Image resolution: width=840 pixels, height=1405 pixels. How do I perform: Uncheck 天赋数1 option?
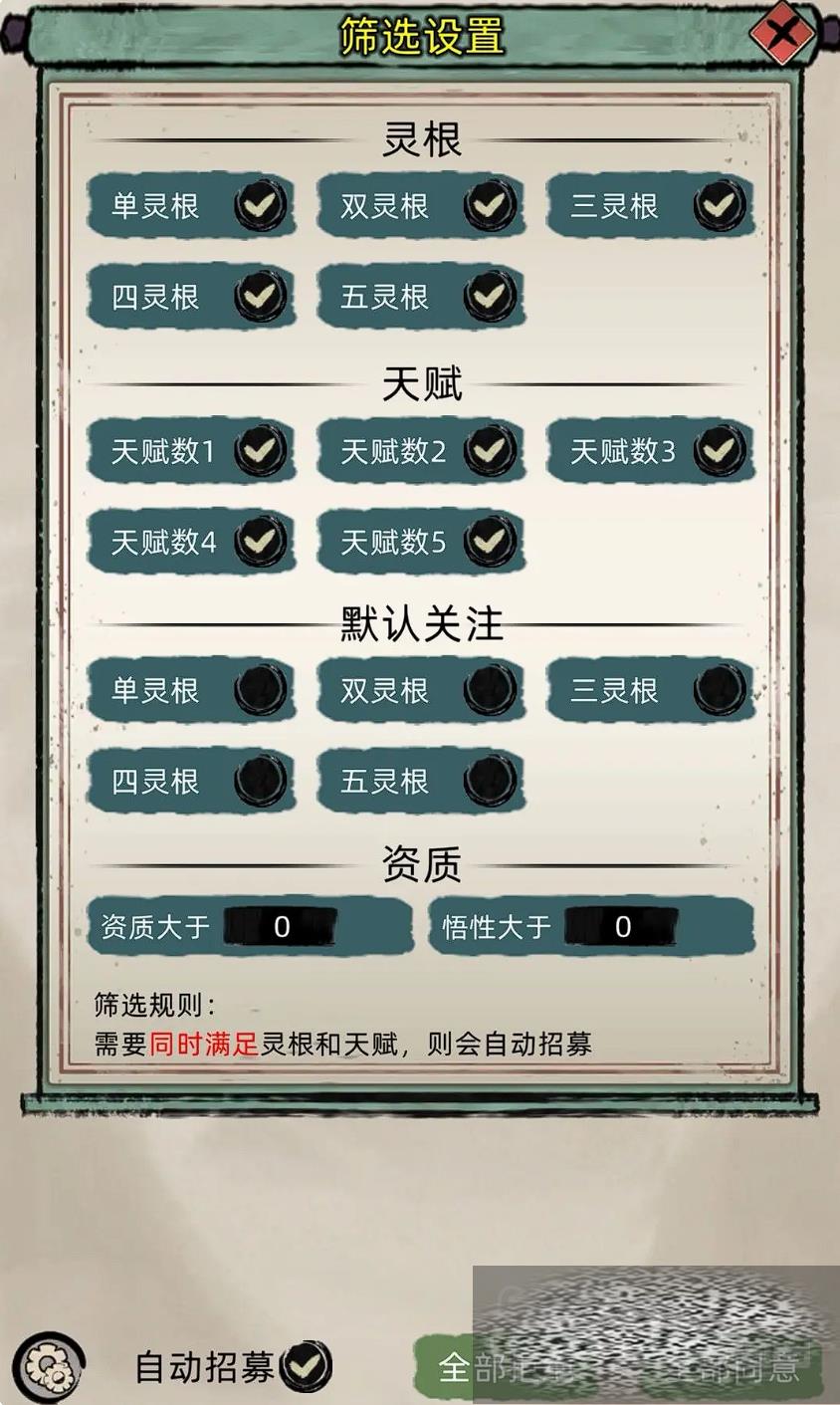coord(261,451)
